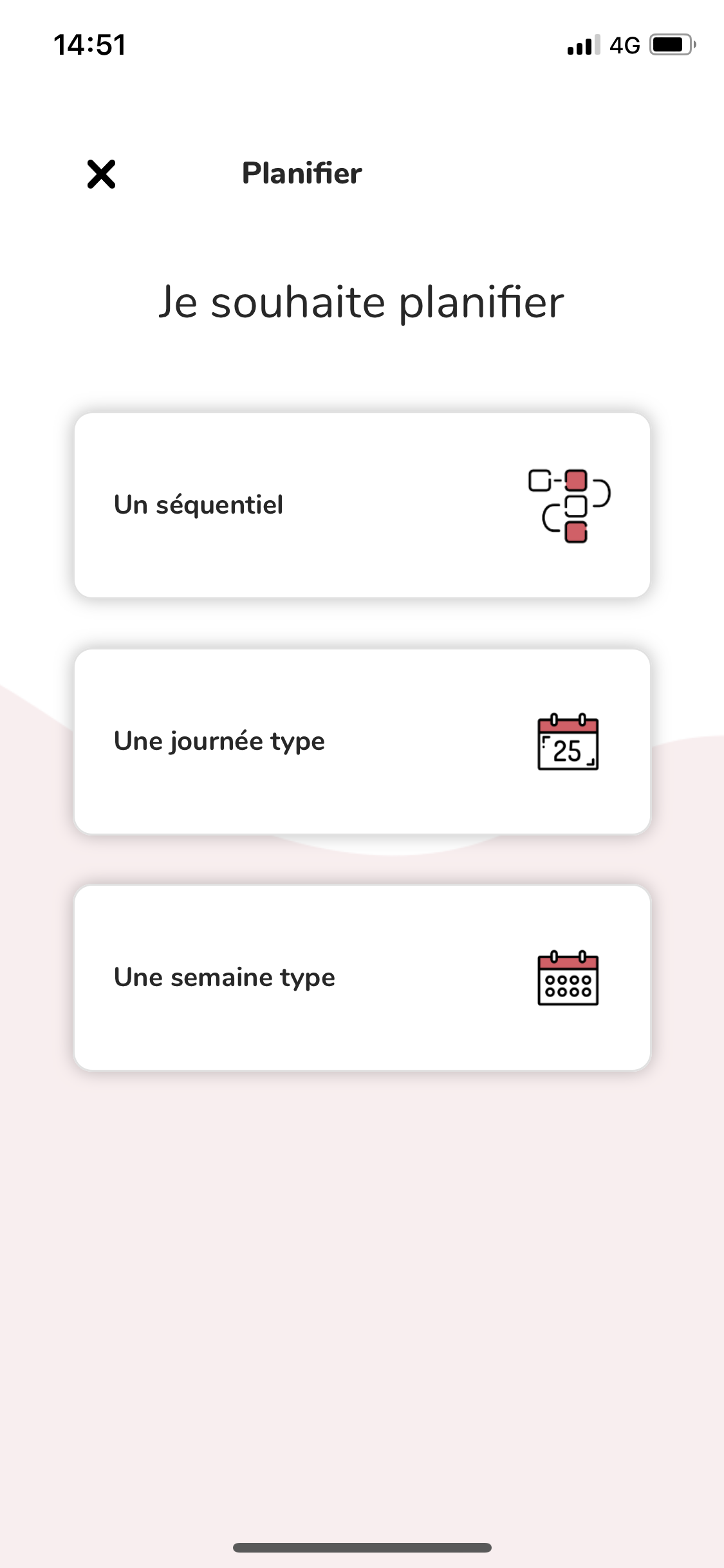Image resolution: width=724 pixels, height=1568 pixels.
Task: Open Une semaine type planning
Action: [x=362, y=978]
